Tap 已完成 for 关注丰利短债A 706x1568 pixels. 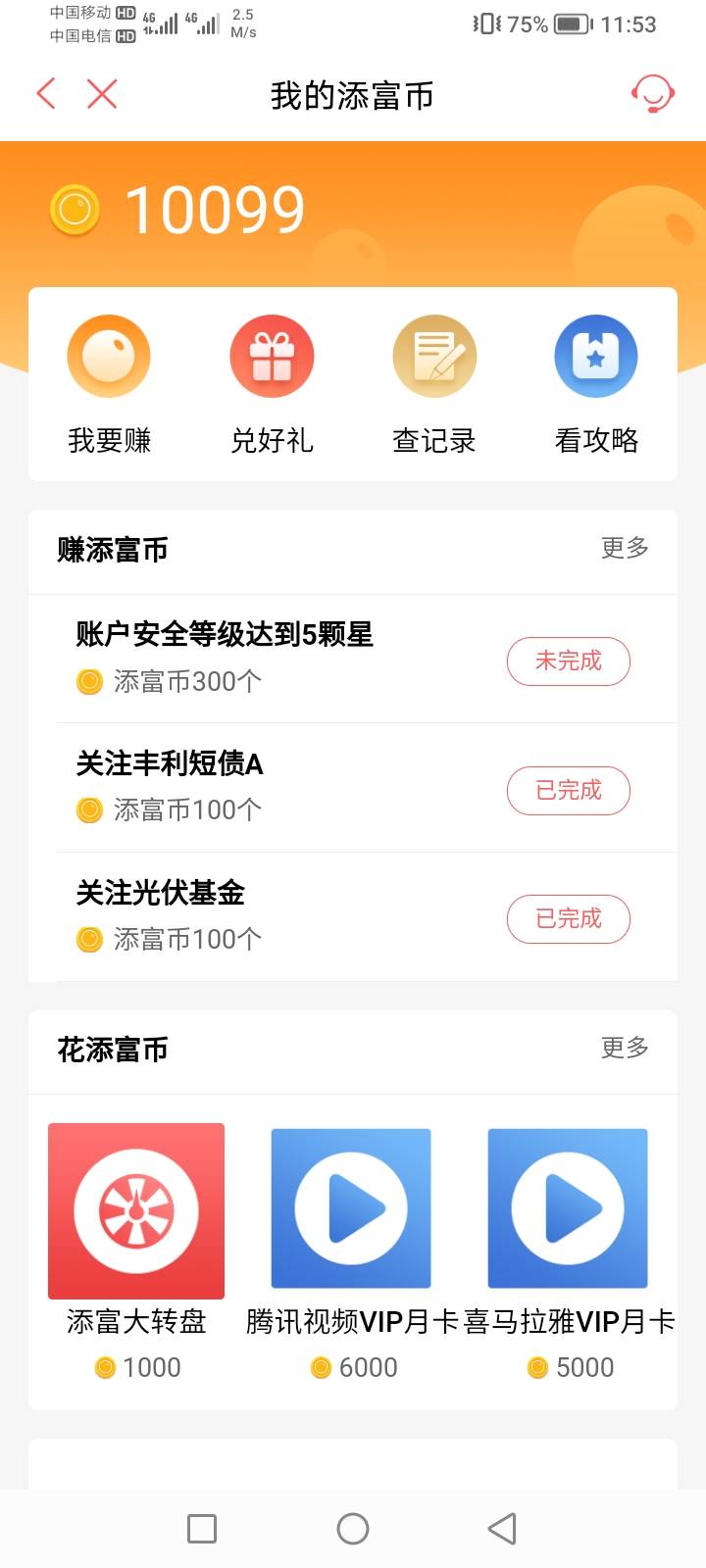[568, 791]
